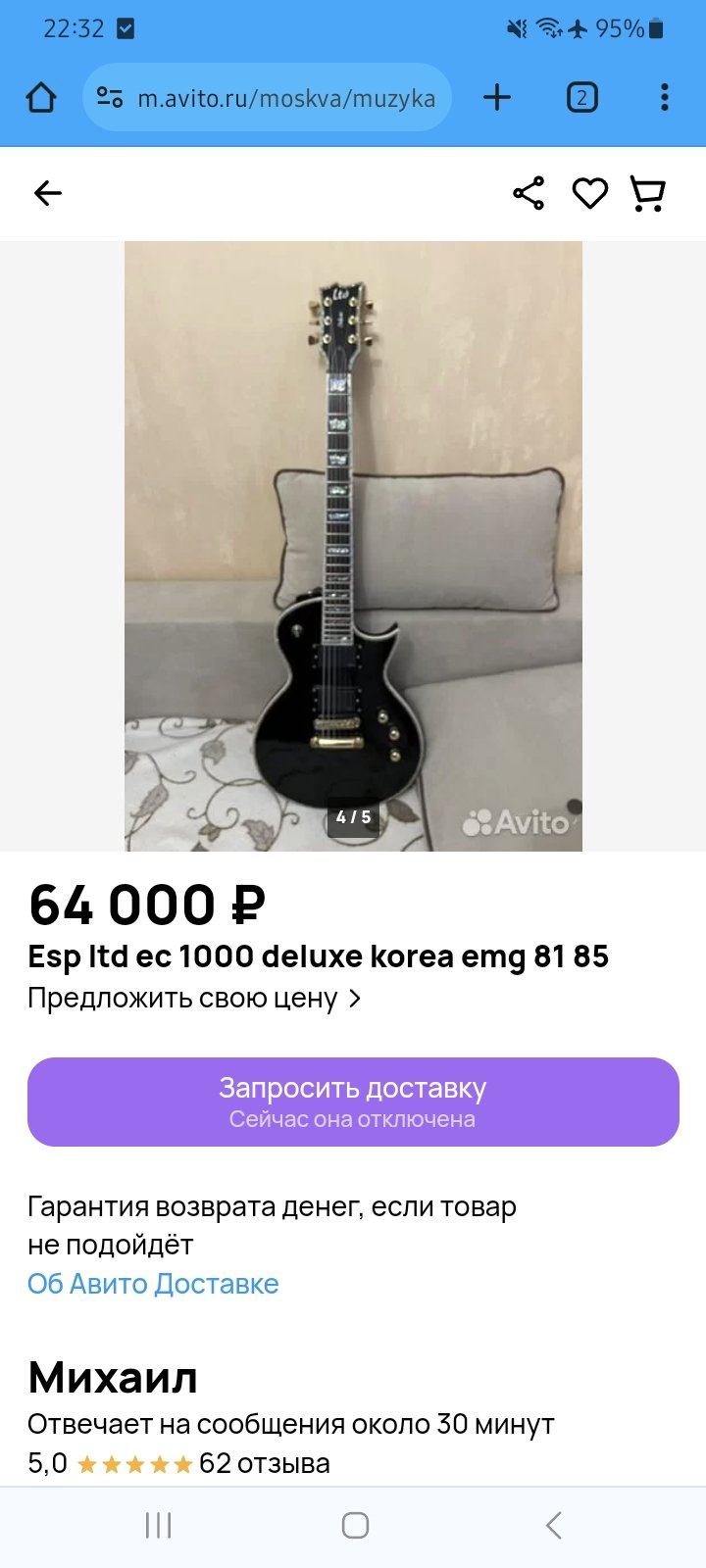Screen dimensions: 706x1568
Task: Open the guitar photo full screen
Action: tap(353, 546)
